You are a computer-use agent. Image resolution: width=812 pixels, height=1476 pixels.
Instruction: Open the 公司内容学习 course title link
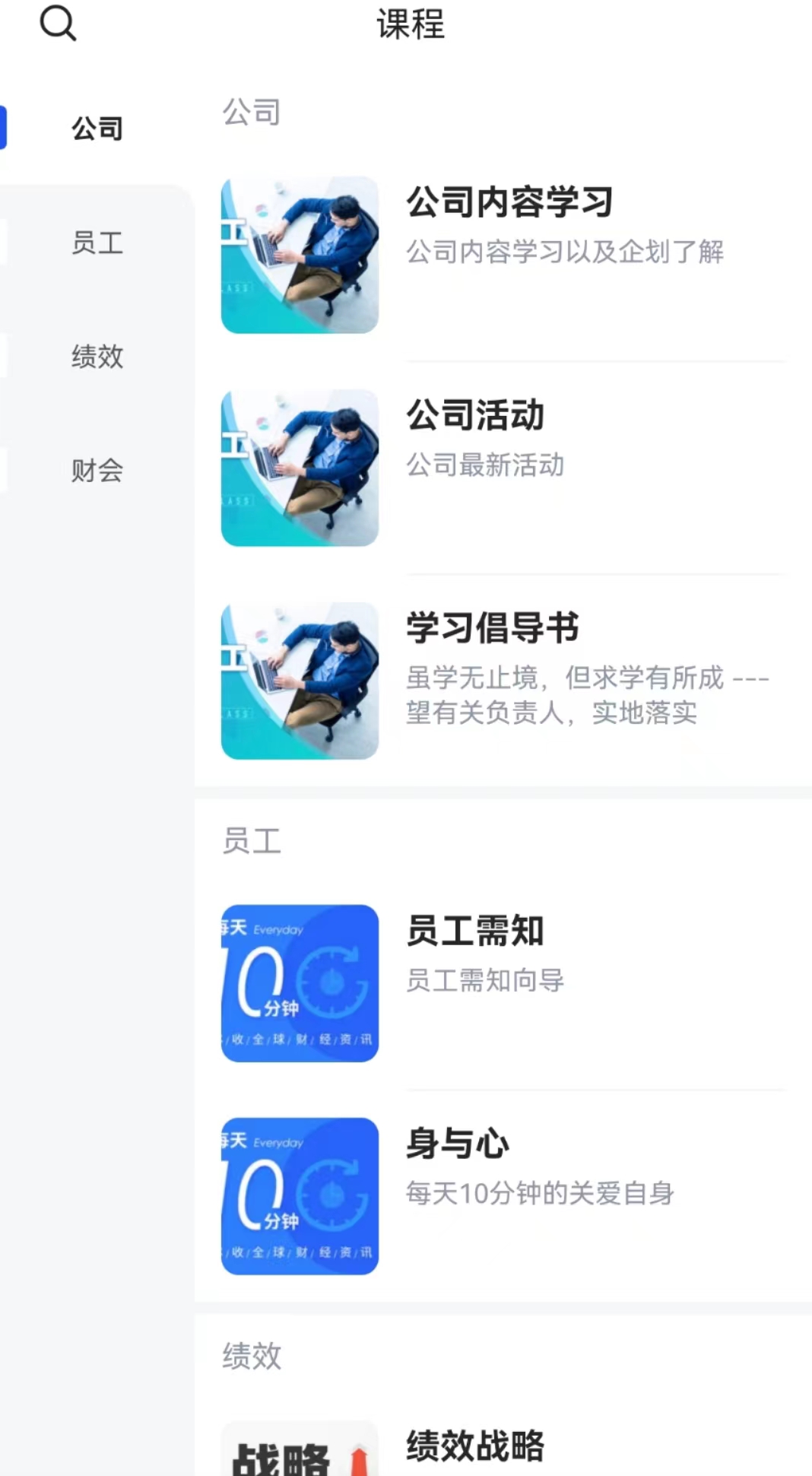[x=509, y=202]
